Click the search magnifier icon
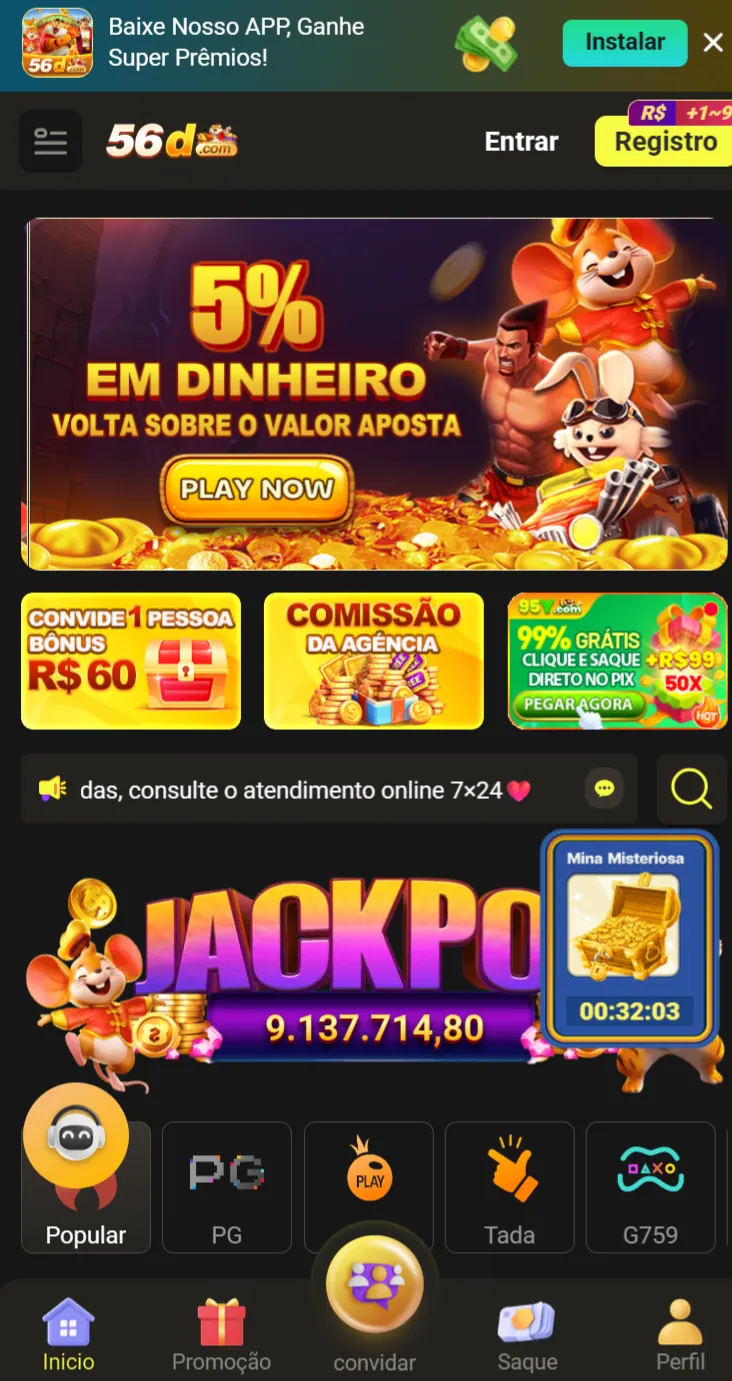The height and width of the screenshot is (1381, 732). (x=691, y=789)
